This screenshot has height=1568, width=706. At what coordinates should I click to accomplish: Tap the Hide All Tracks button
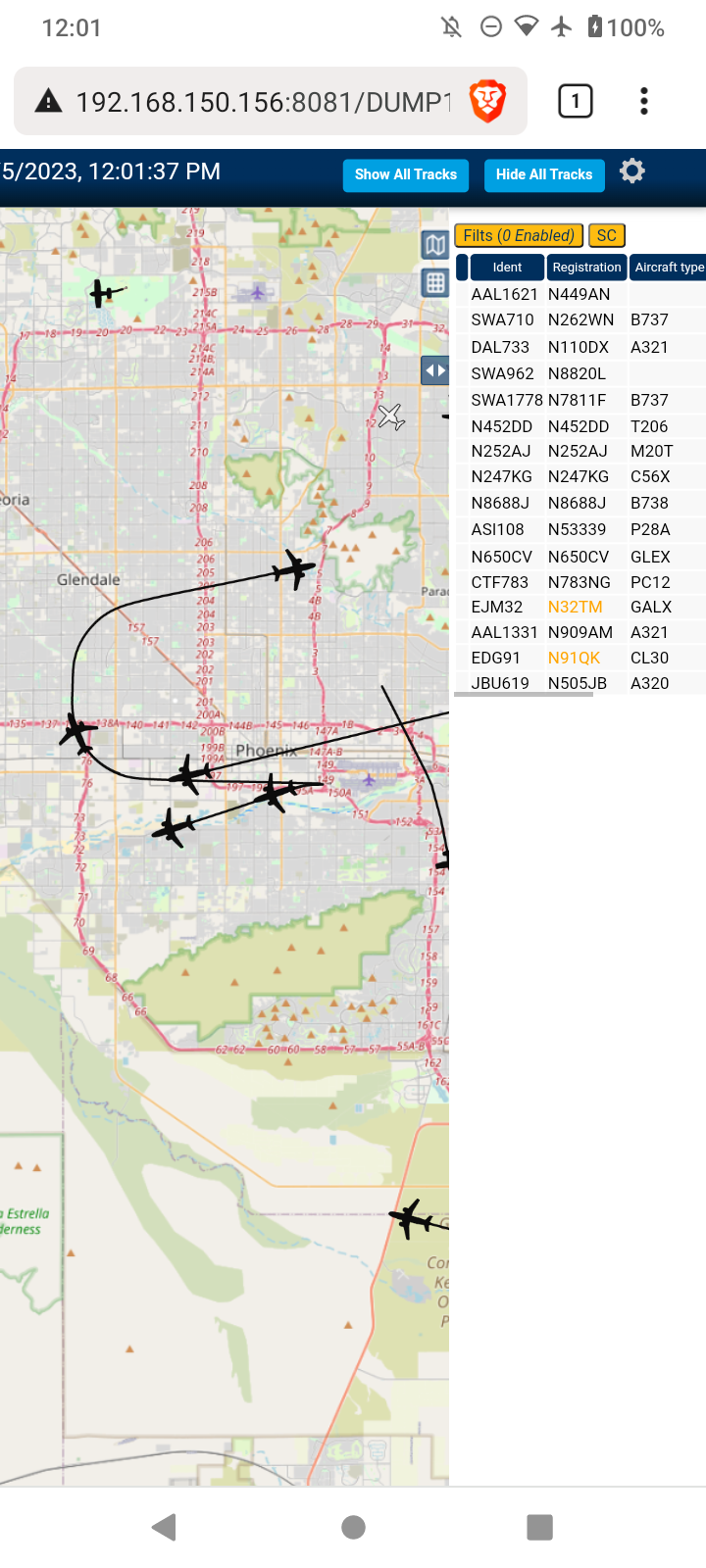tap(544, 174)
